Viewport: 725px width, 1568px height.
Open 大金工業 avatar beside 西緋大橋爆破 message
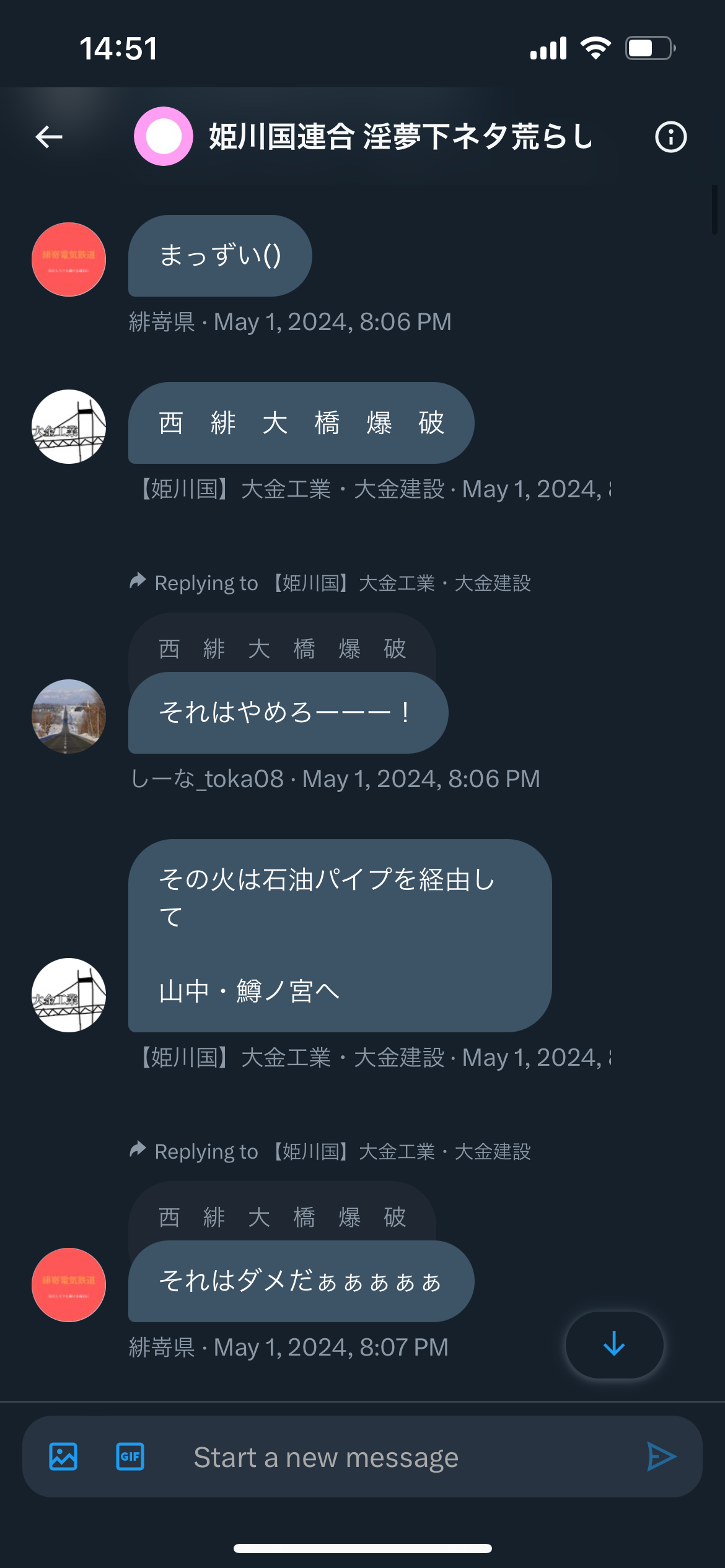[69, 427]
